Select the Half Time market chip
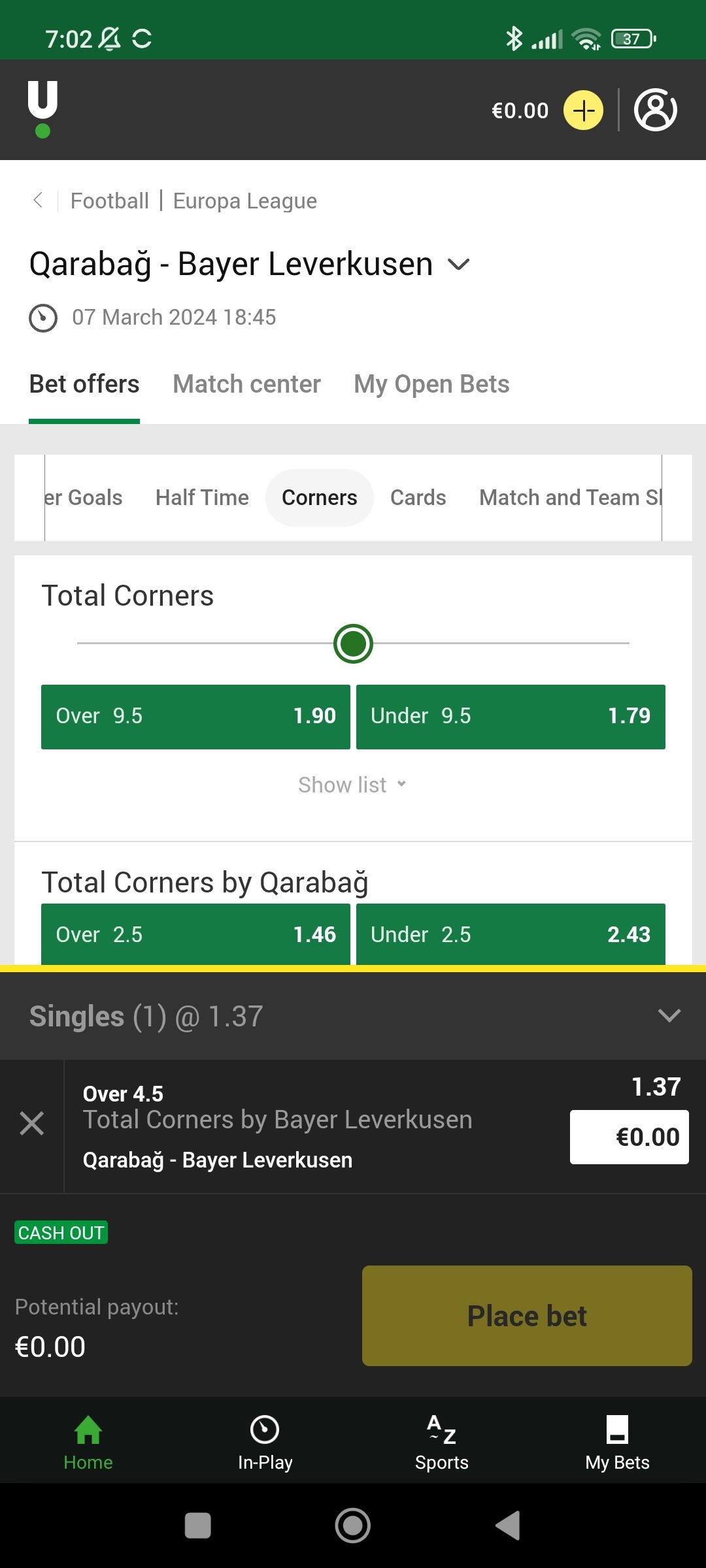Viewport: 706px width, 1568px height. click(x=202, y=498)
